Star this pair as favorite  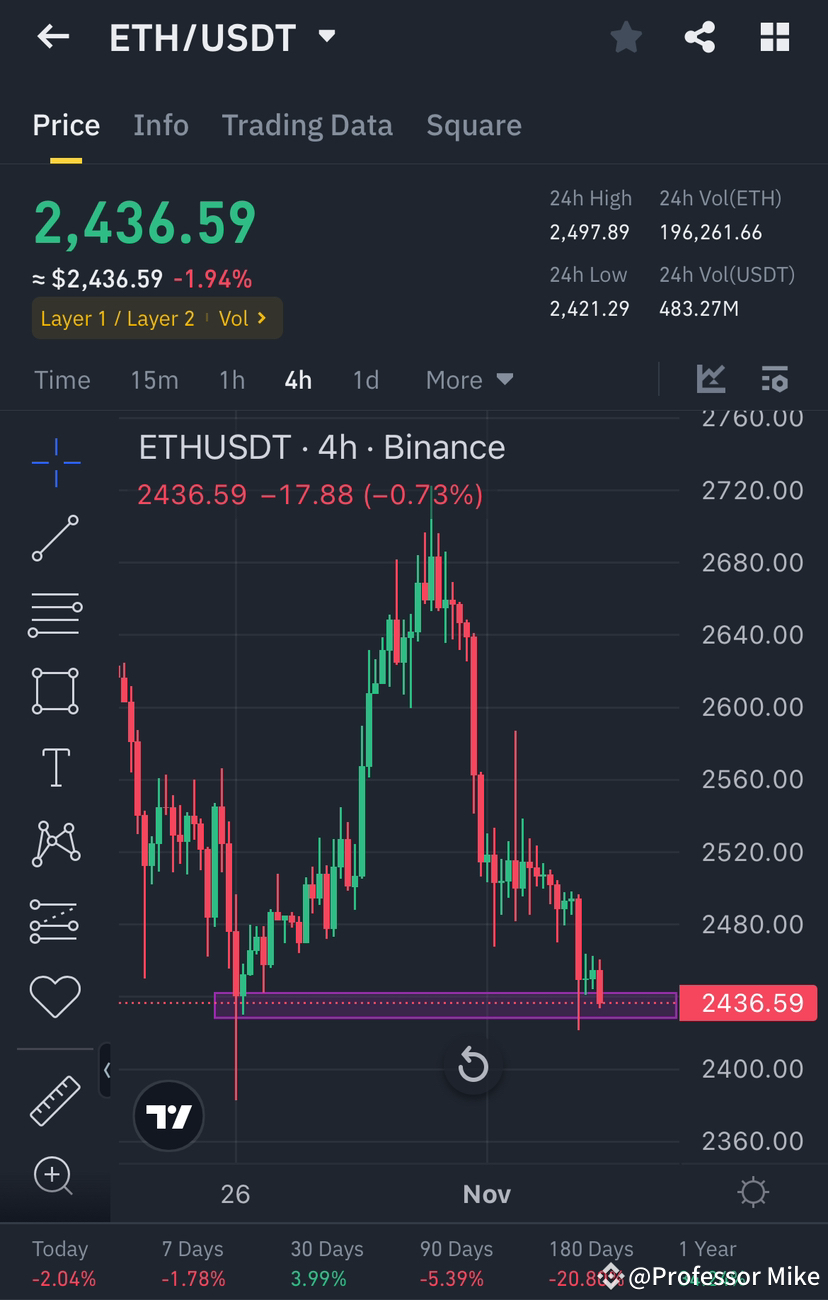click(x=626, y=38)
